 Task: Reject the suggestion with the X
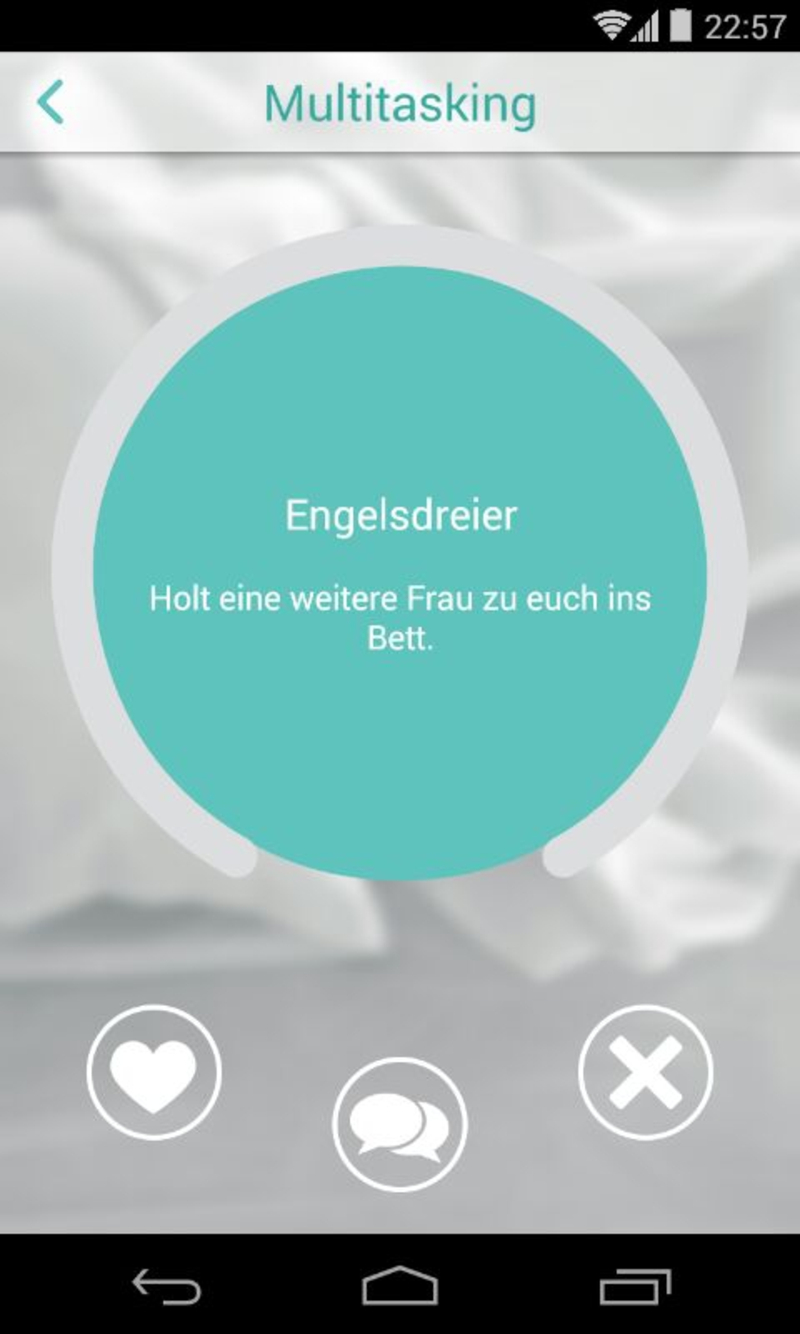646,1073
